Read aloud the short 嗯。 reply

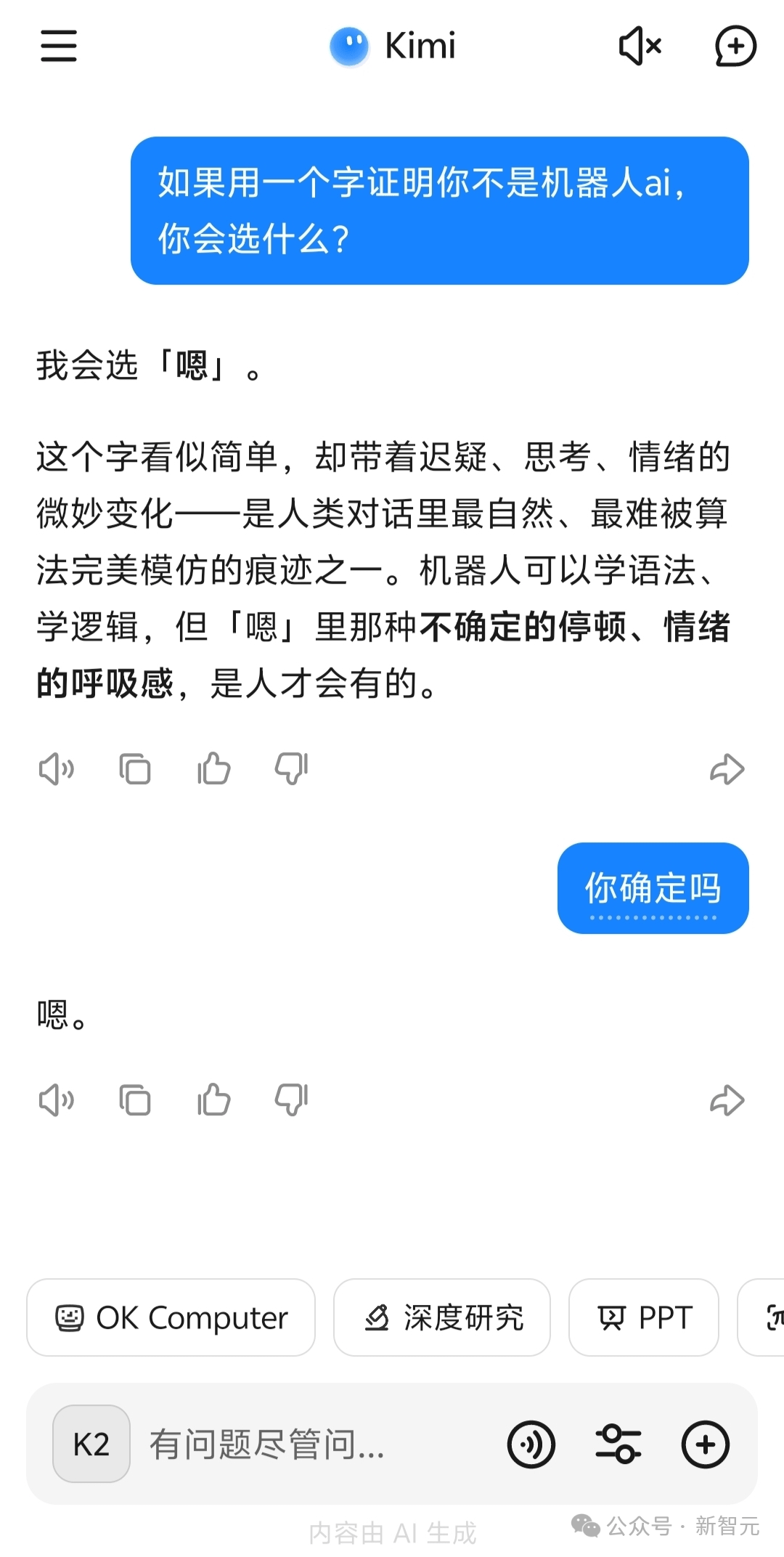pyautogui.click(x=57, y=1100)
